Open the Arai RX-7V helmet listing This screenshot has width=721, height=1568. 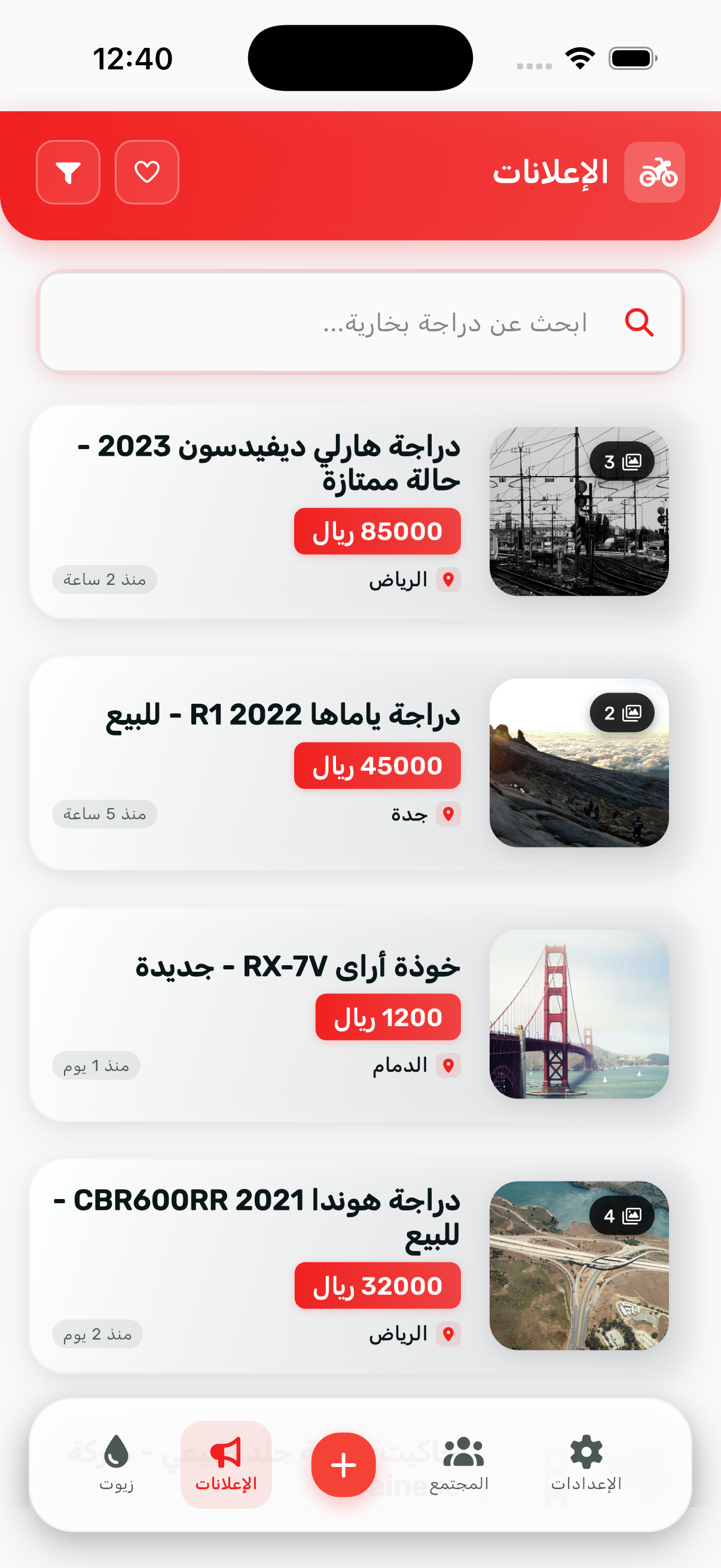click(360, 1014)
